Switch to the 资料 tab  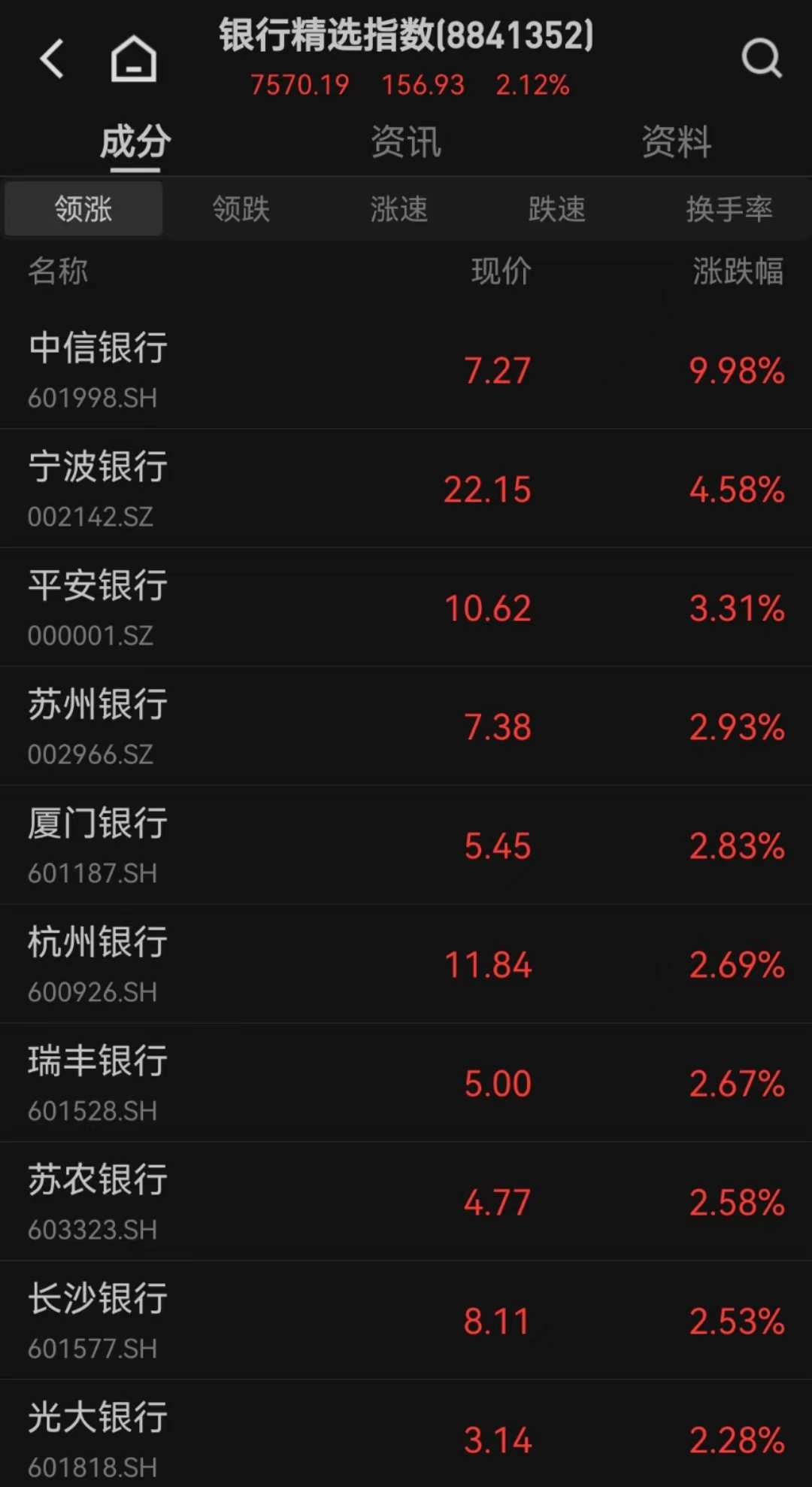[x=677, y=142]
